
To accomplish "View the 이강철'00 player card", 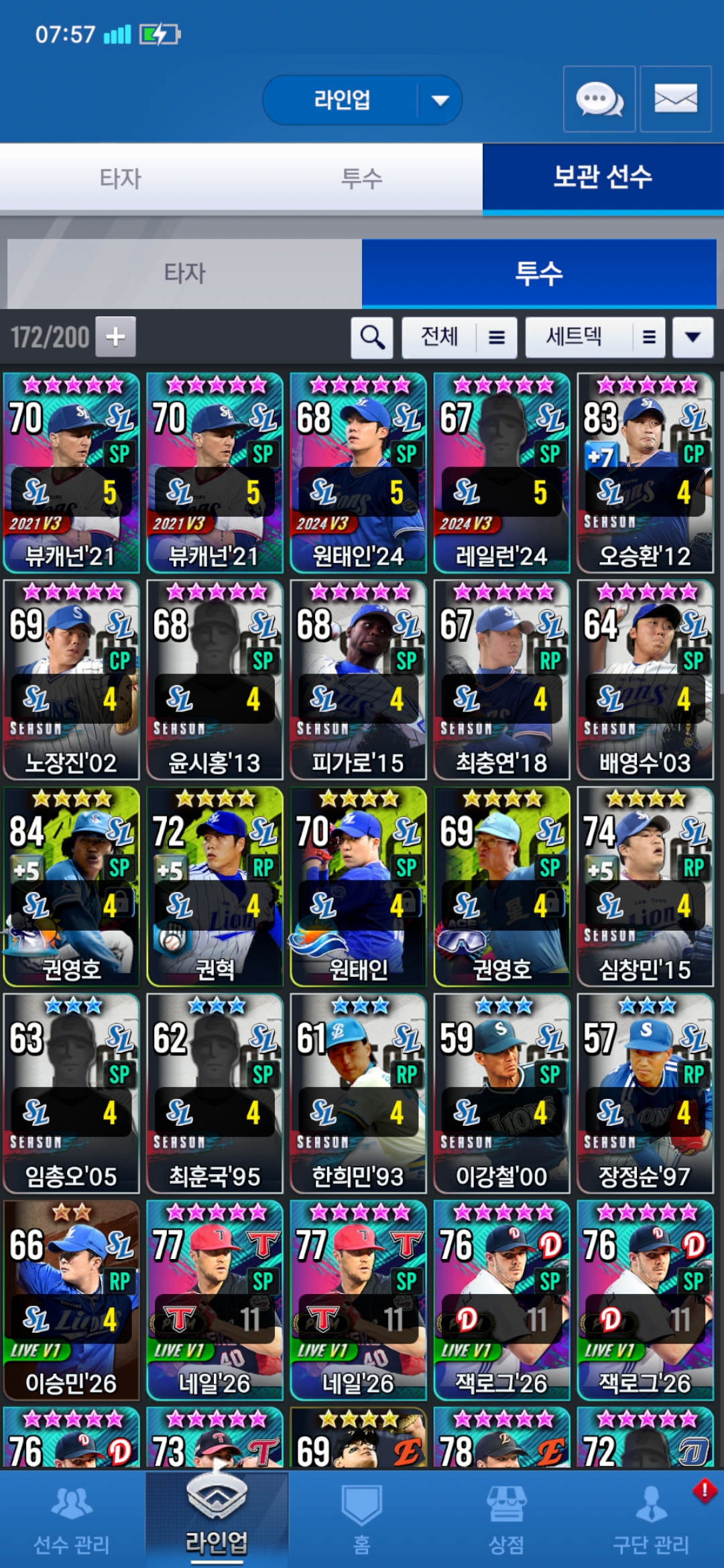I will tap(501, 1093).
